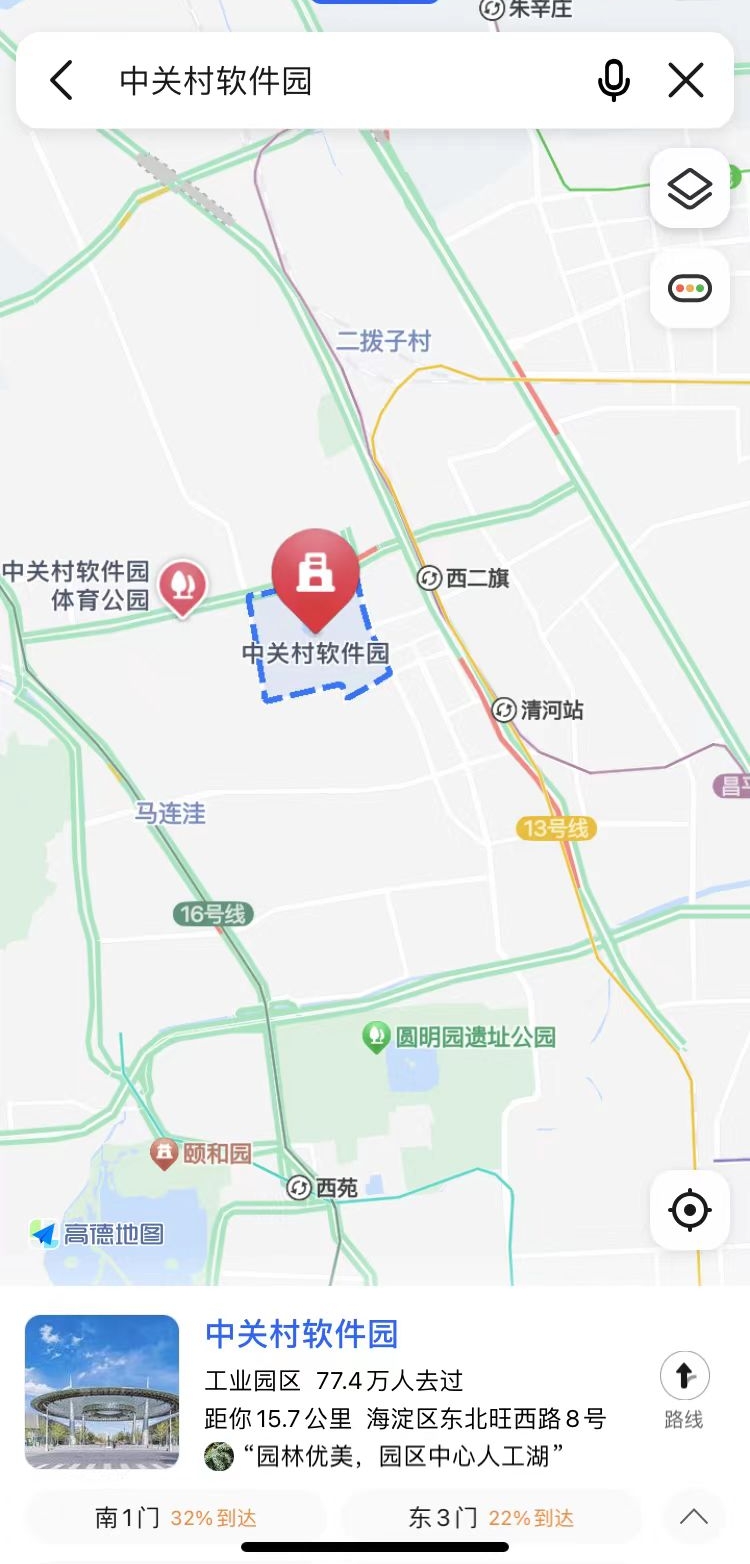Image resolution: width=750 pixels, height=1564 pixels.
Task: Toggle the traffic conditions layer
Action: tap(690, 289)
